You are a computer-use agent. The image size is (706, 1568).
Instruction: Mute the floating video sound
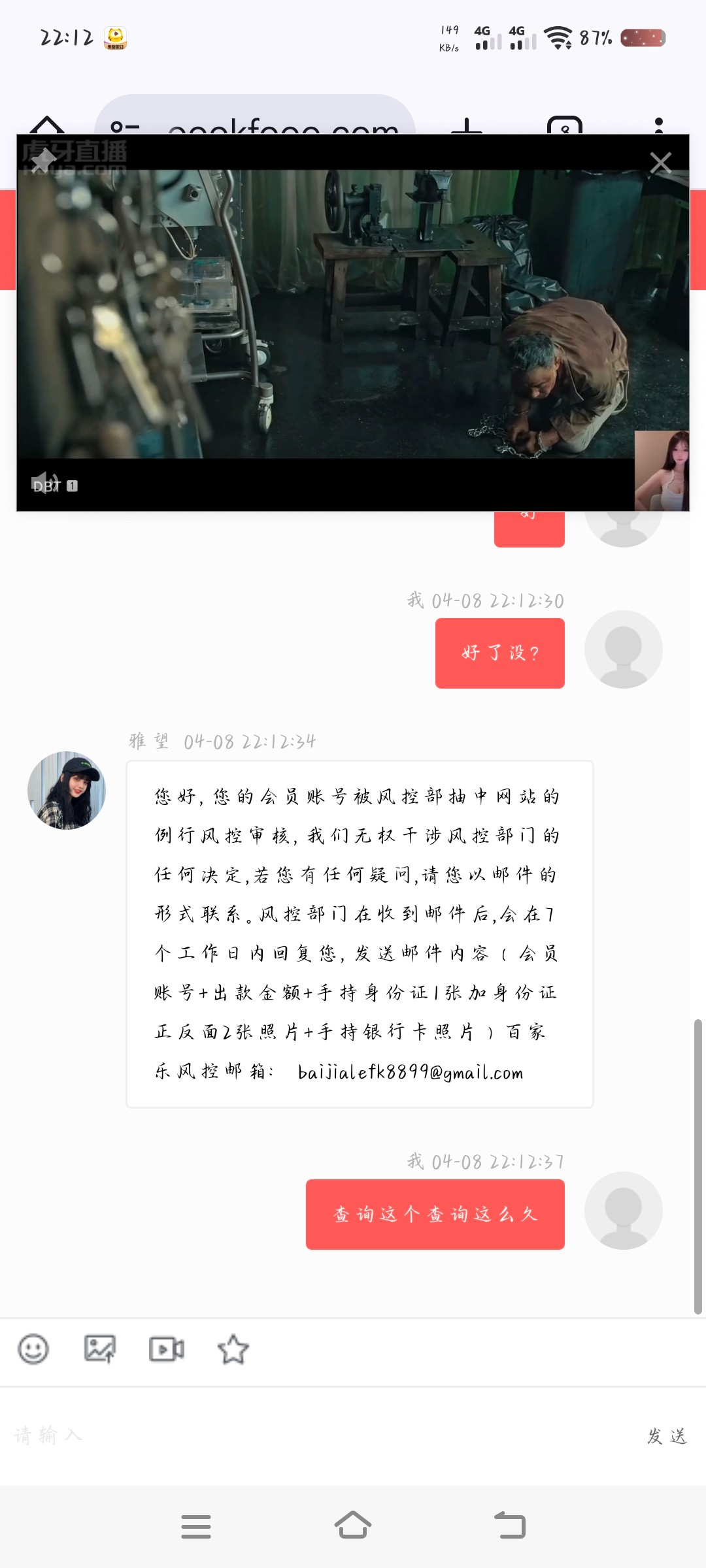click(x=44, y=483)
